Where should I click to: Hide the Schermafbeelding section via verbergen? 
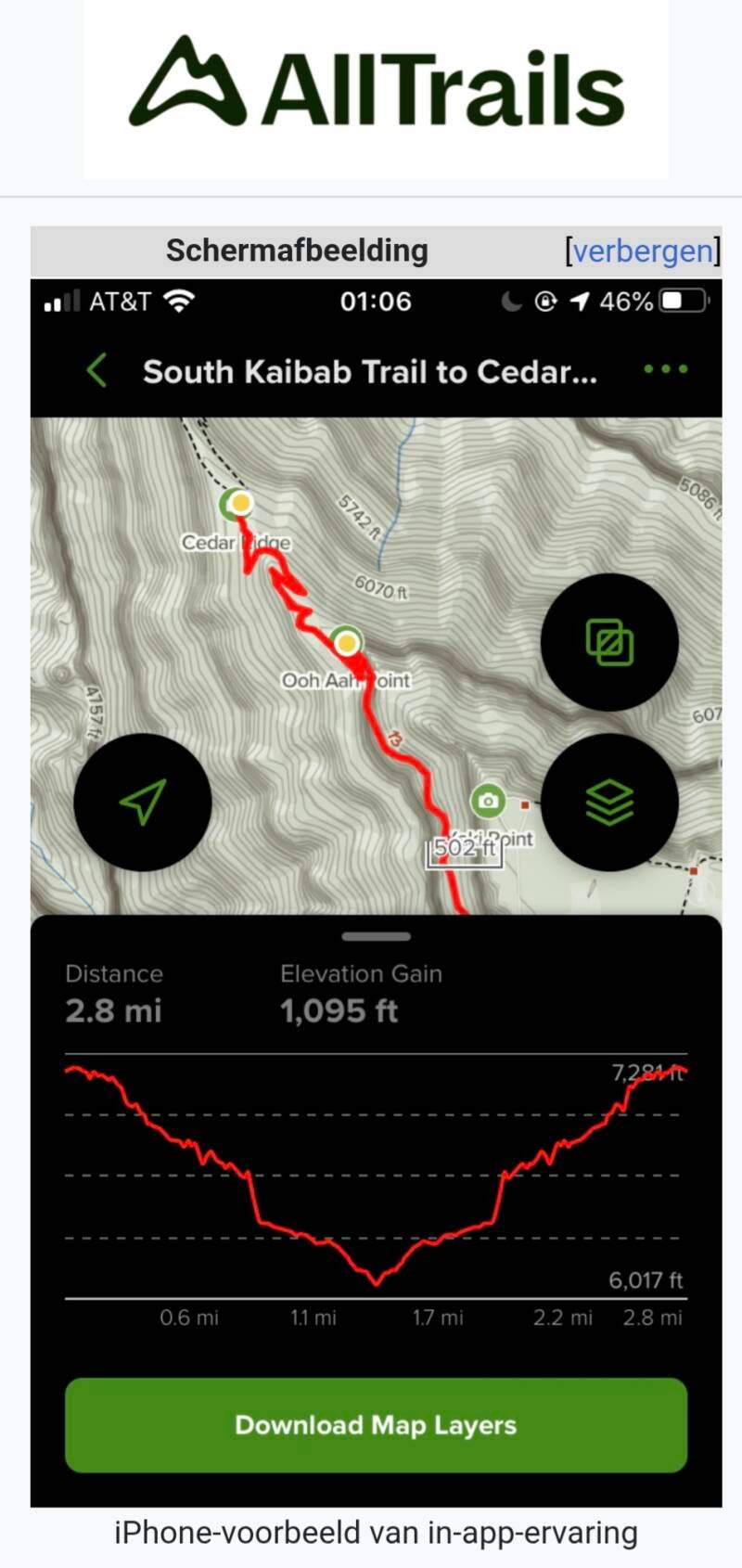coord(643,251)
